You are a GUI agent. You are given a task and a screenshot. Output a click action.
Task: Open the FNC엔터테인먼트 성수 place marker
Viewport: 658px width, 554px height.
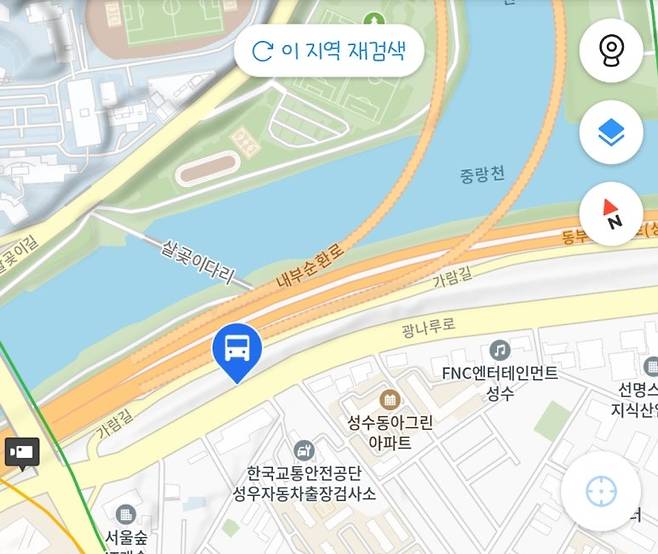coord(500,350)
